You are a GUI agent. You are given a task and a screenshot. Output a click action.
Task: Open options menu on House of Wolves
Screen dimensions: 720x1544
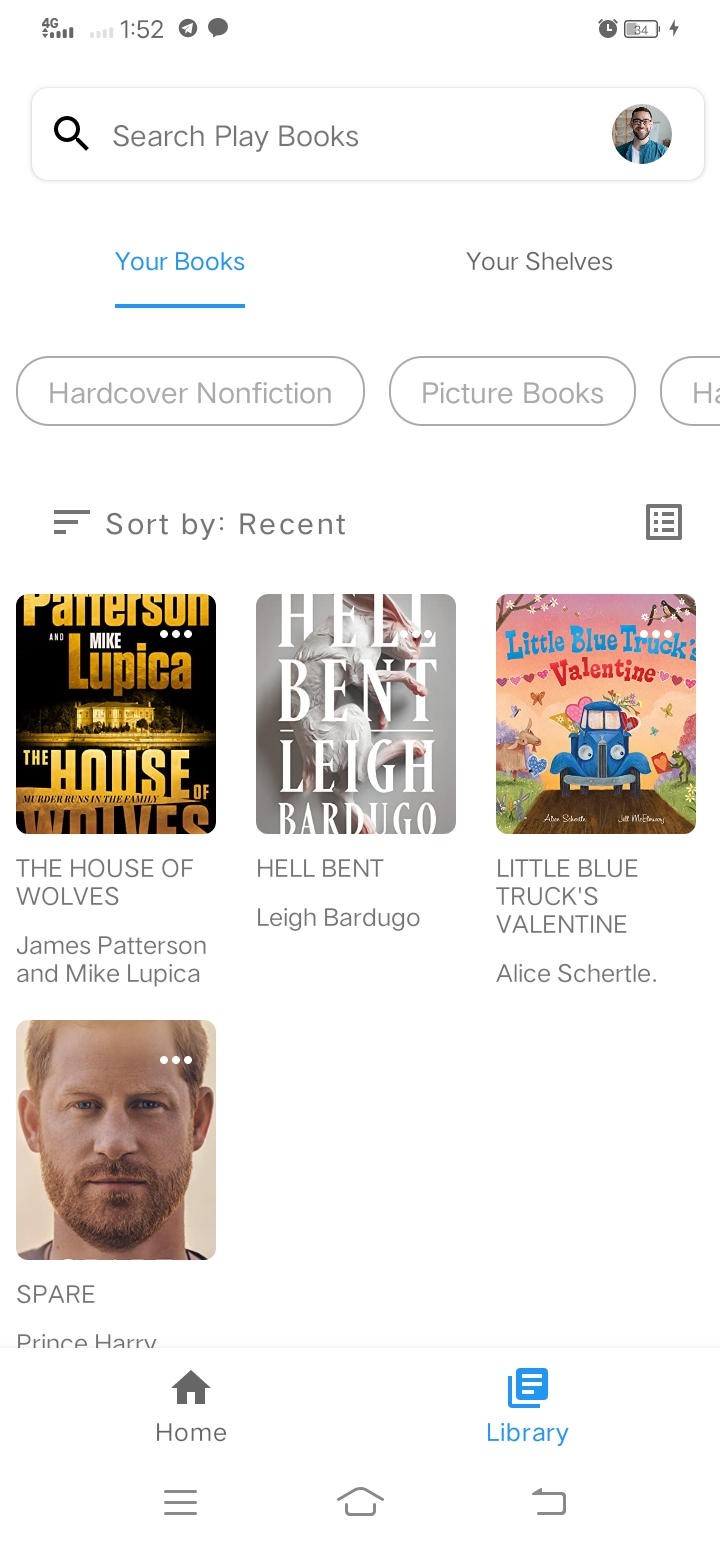click(x=176, y=634)
